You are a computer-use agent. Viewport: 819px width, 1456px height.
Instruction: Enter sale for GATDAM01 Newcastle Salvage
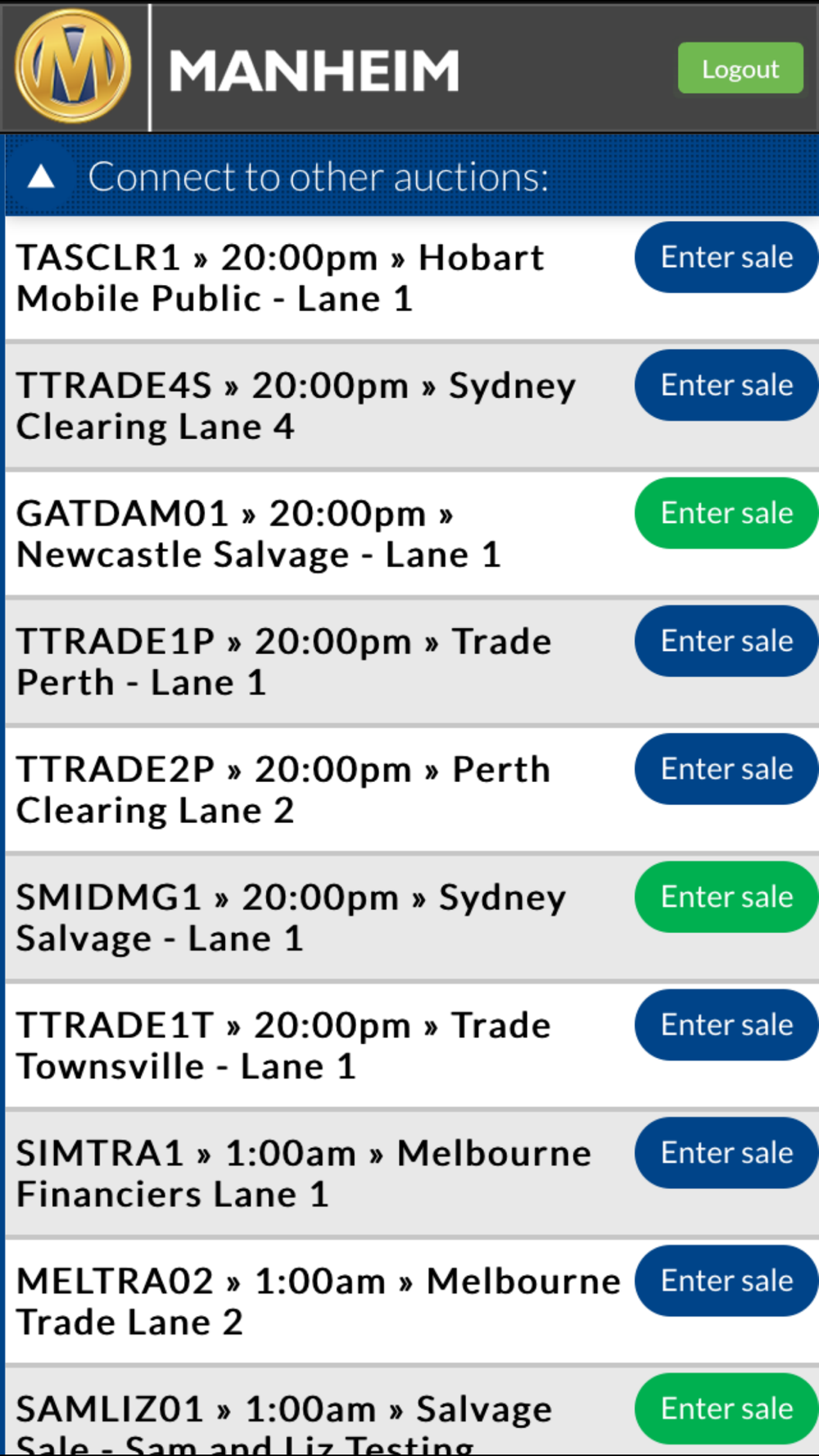[726, 513]
